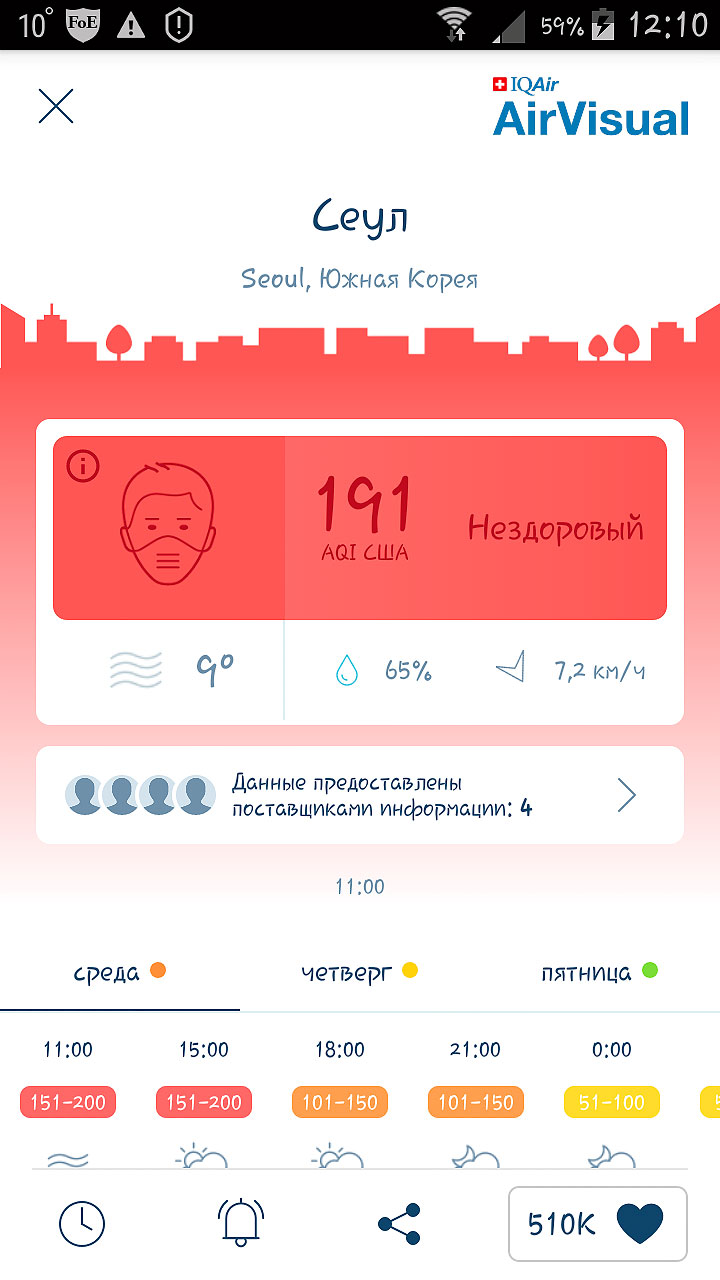Viewport: 720px width, 1280px height.
Task: Open the AQI info icon
Action: click(83, 466)
